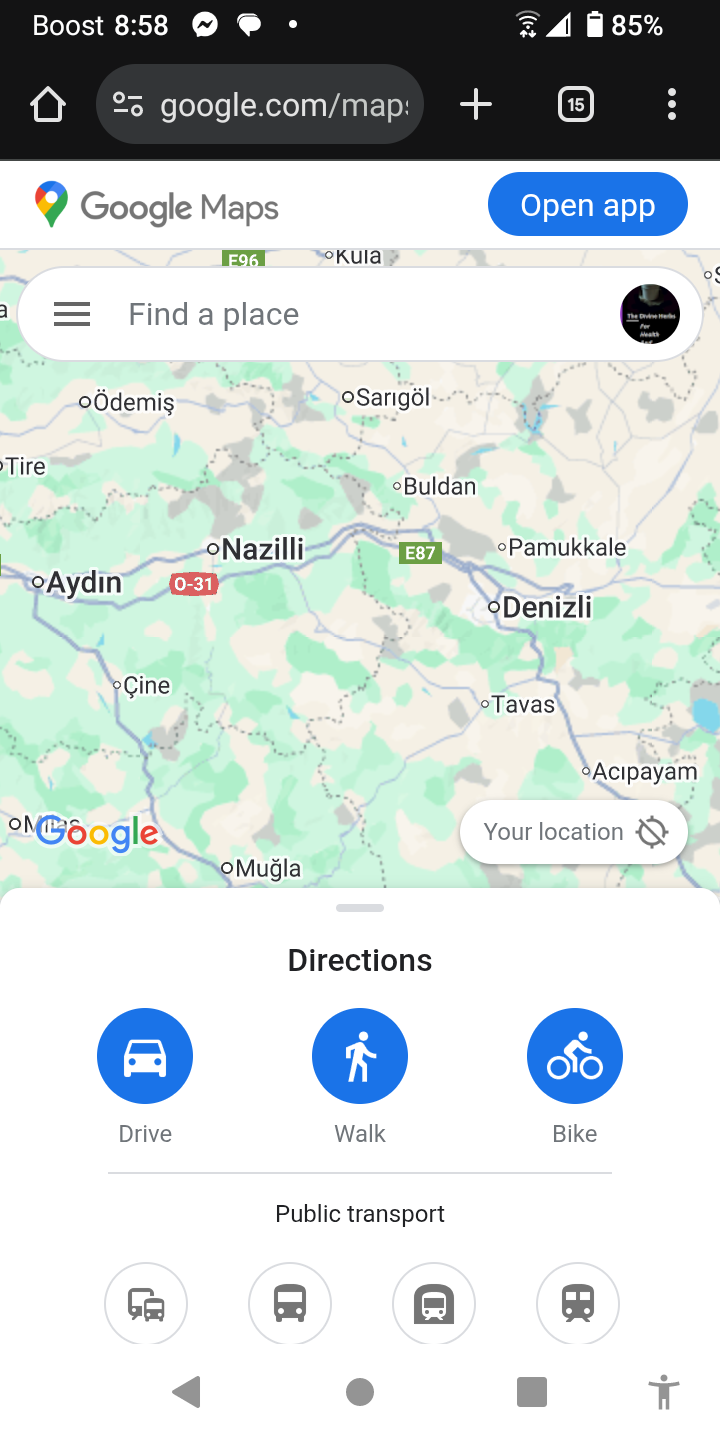The height and width of the screenshot is (1440, 720).
Task: Choose Walk directions
Action: (x=360, y=1056)
